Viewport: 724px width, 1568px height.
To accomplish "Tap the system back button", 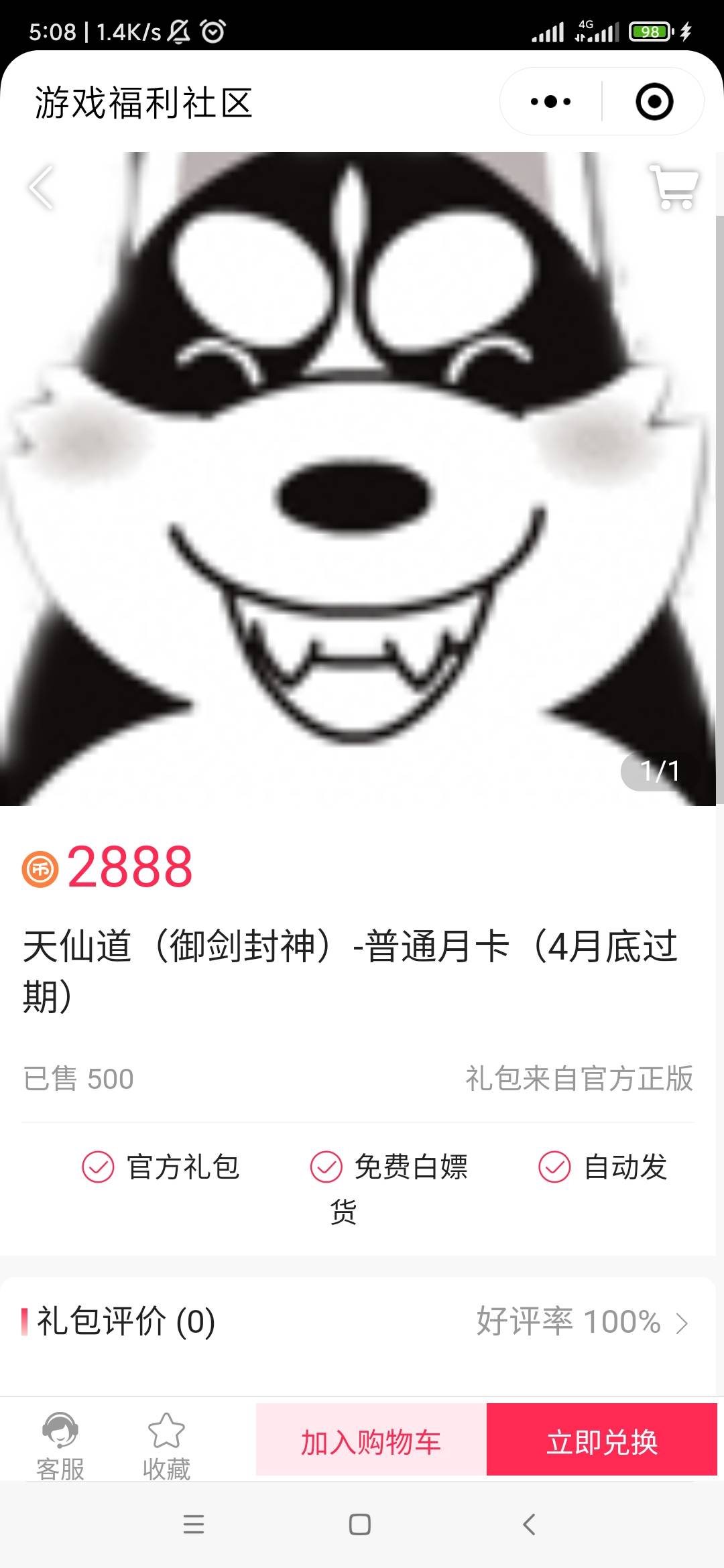I will pos(529,1524).
